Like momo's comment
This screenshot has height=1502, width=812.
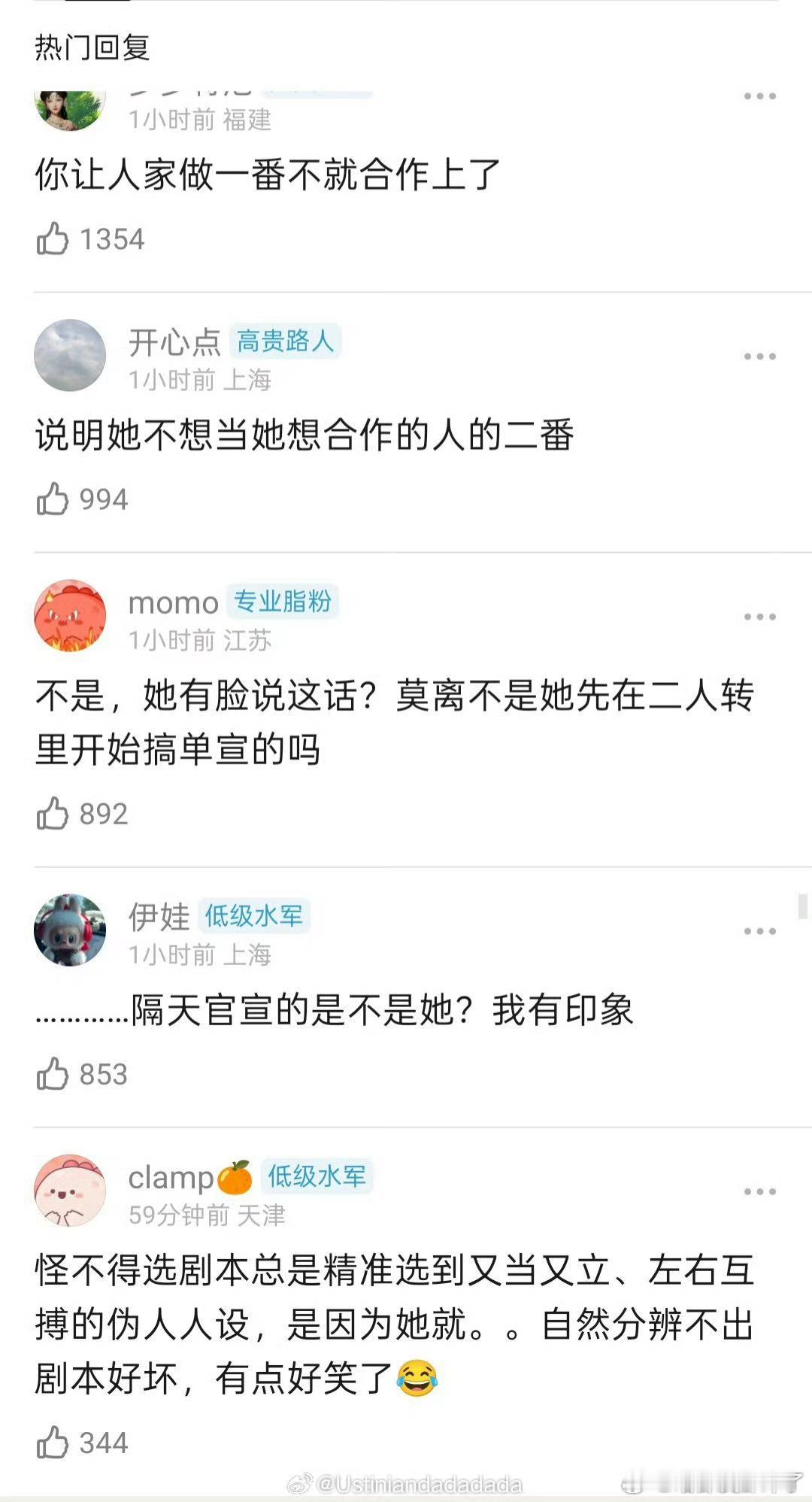pos(53,813)
